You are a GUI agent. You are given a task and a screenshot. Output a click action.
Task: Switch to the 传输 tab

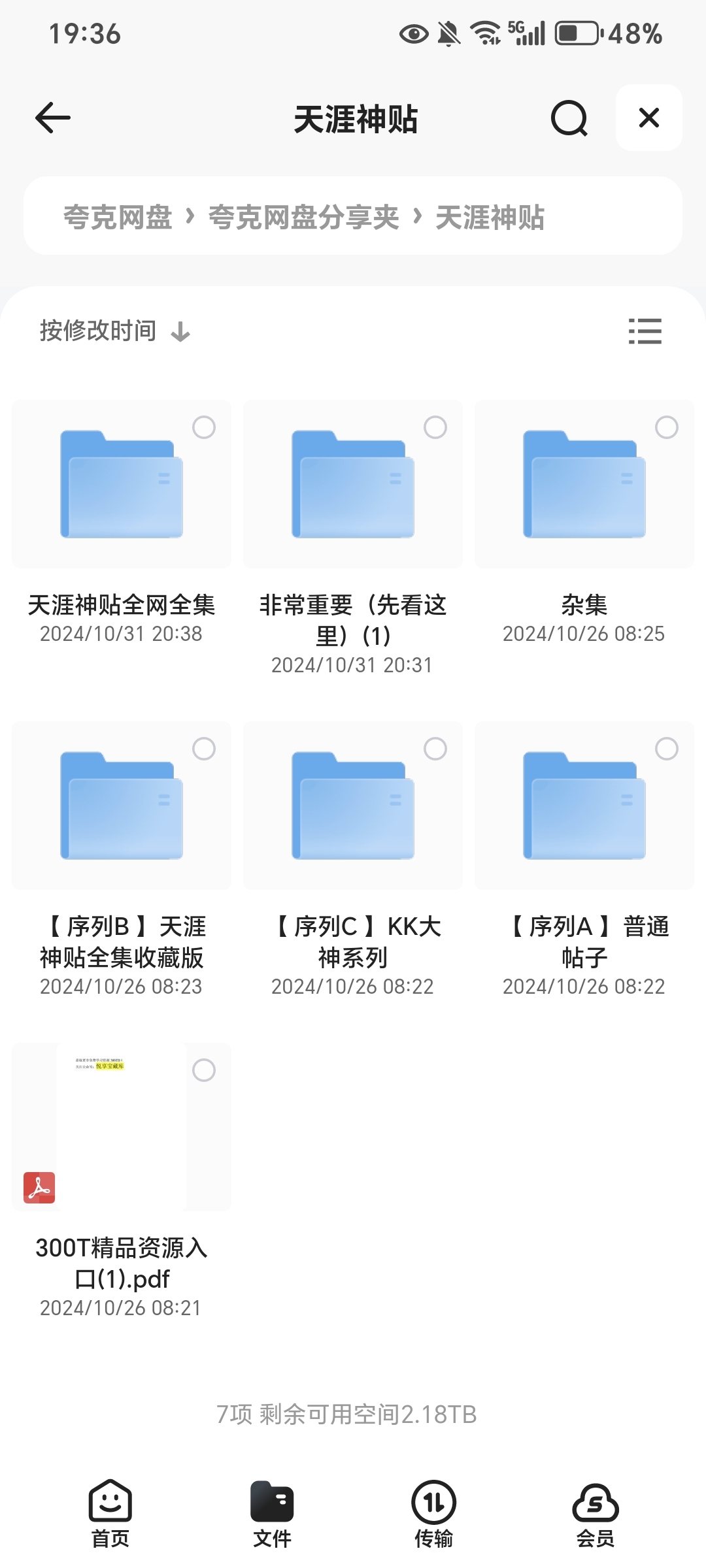coord(433,1514)
